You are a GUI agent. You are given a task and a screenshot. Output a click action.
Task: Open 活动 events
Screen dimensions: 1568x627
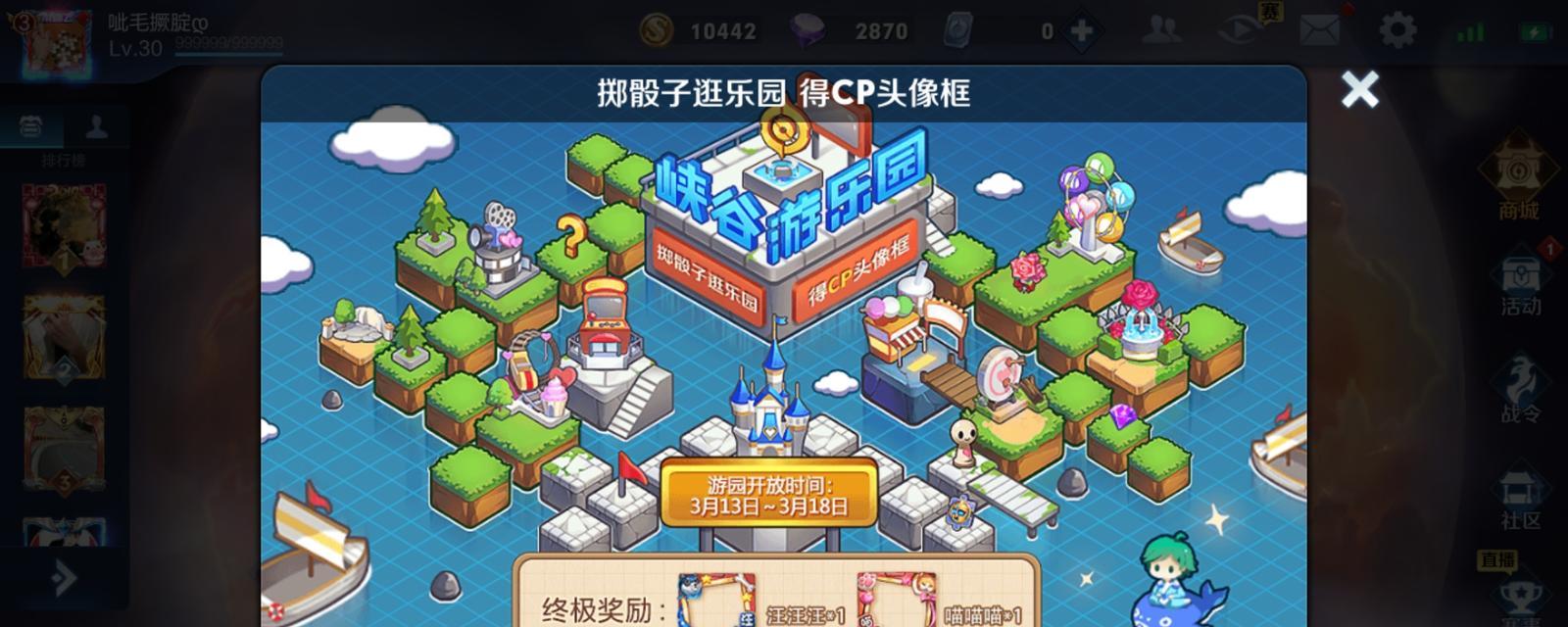coord(1520,284)
